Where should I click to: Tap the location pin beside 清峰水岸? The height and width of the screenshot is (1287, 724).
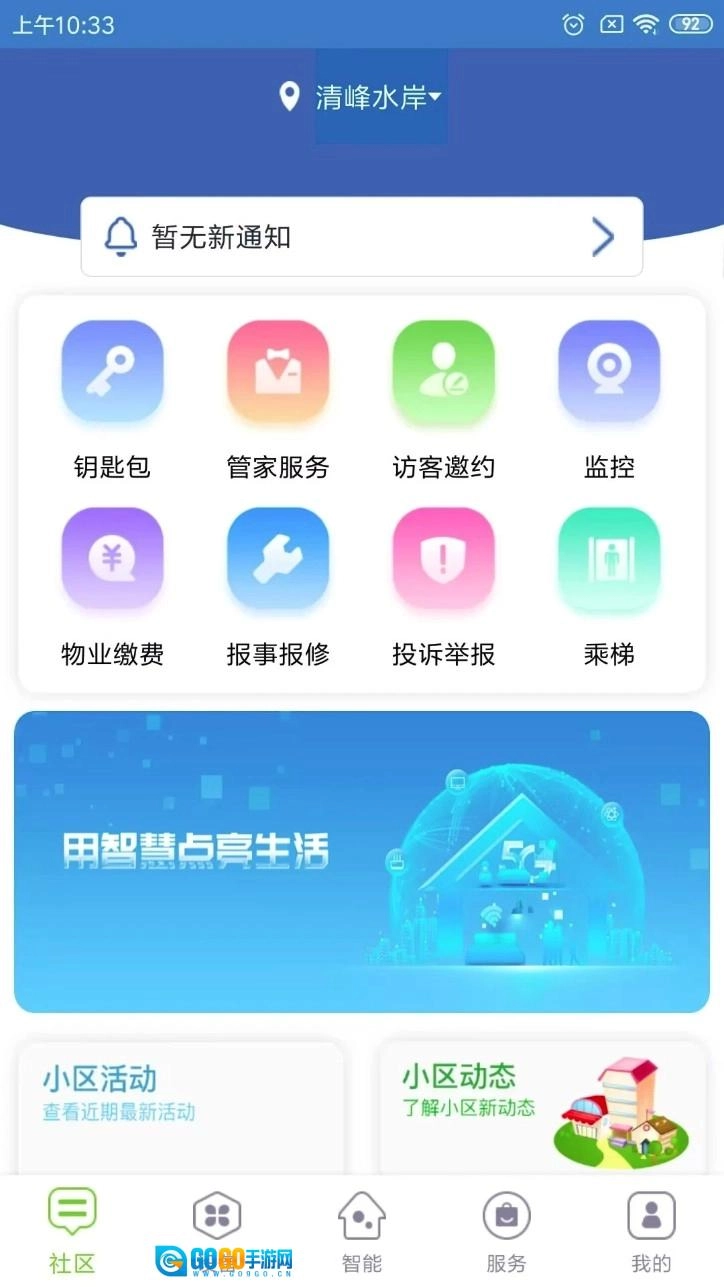pos(290,96)
